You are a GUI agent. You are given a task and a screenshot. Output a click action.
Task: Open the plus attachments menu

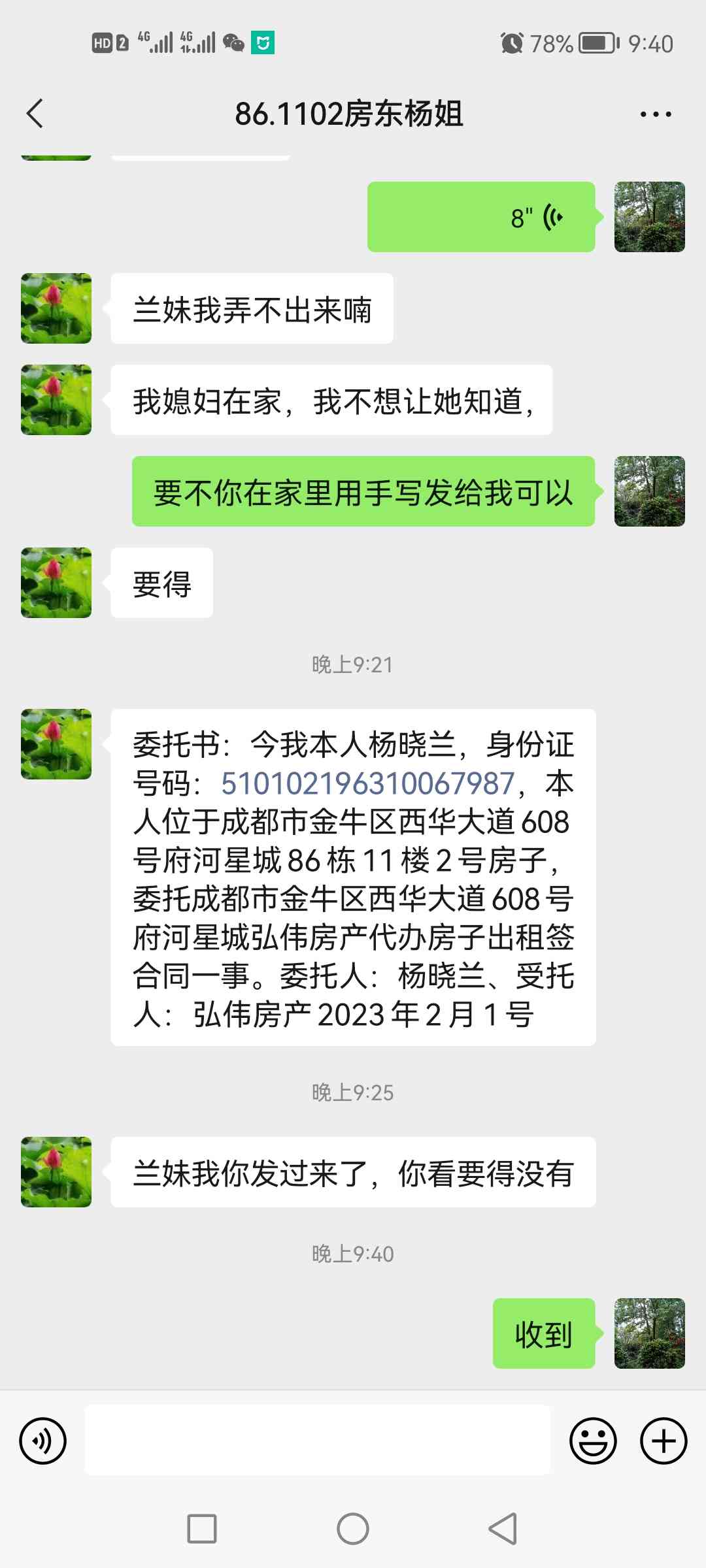click(x=664, y=1441)
